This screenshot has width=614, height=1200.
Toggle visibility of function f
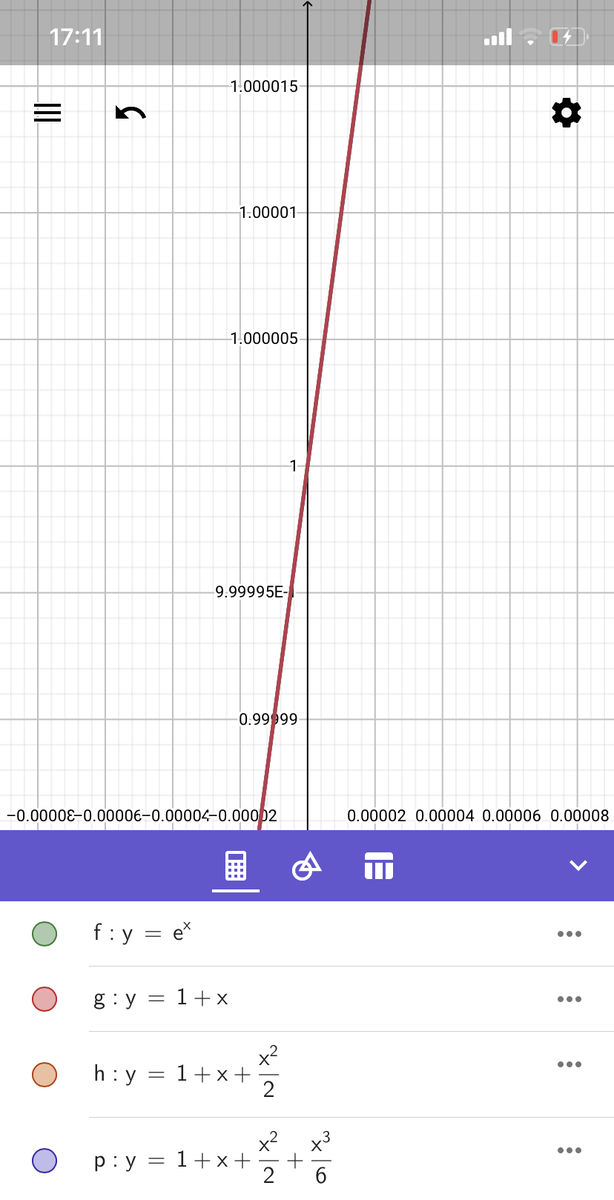tap(44, 934)
